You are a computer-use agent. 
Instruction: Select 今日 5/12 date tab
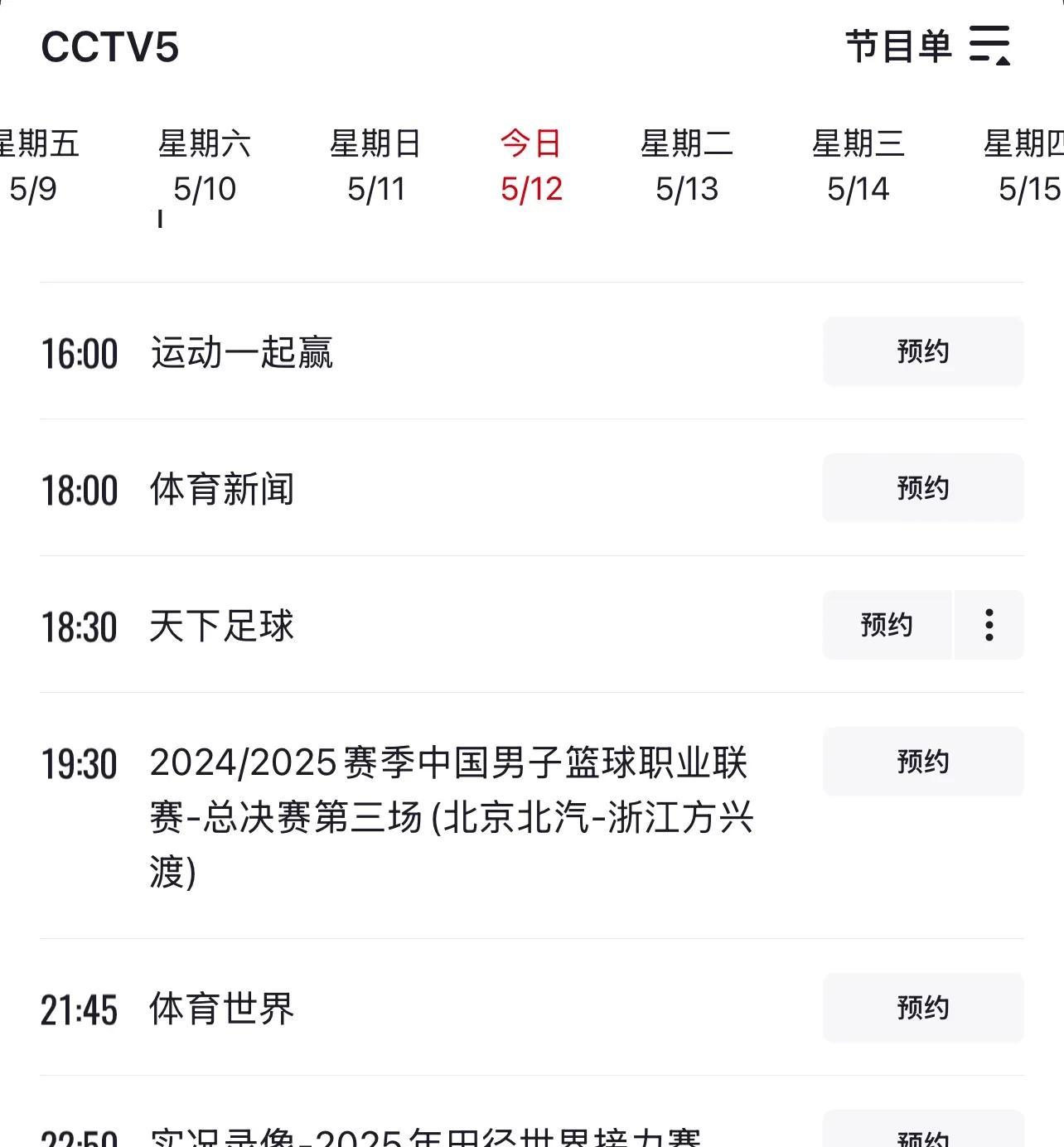click(x=531, y=166)
